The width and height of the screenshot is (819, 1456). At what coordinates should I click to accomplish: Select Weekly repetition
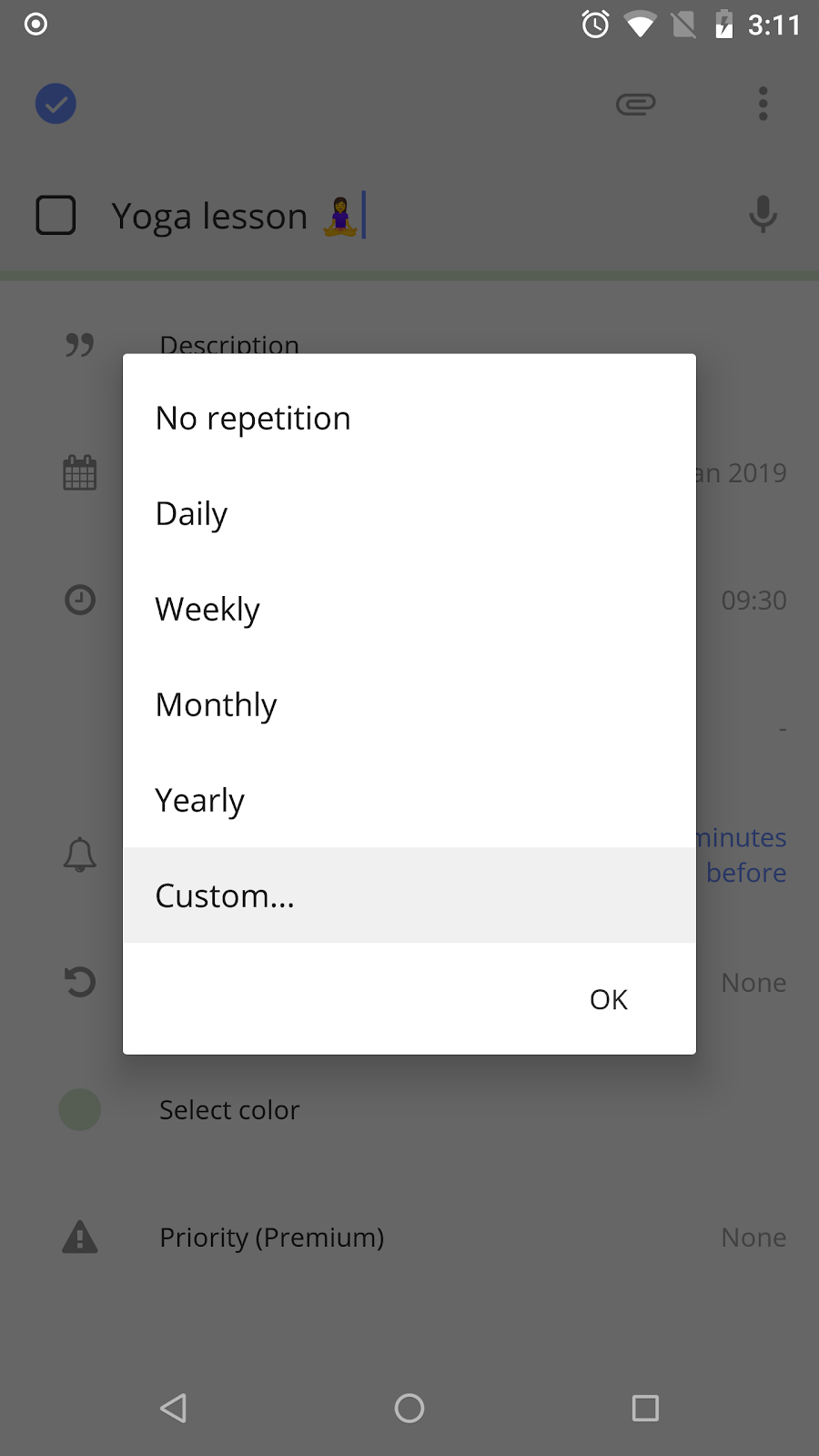(x=409, y=609)
